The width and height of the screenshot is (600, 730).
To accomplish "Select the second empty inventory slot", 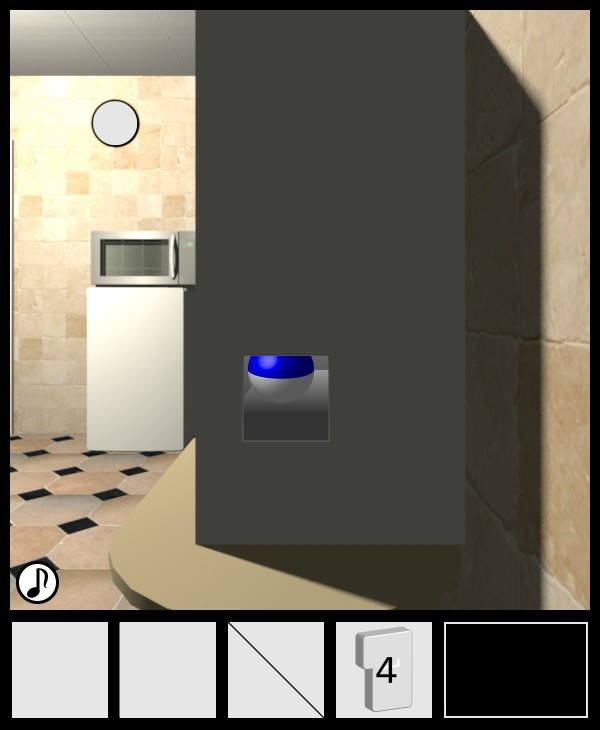I will pos(168,669).
